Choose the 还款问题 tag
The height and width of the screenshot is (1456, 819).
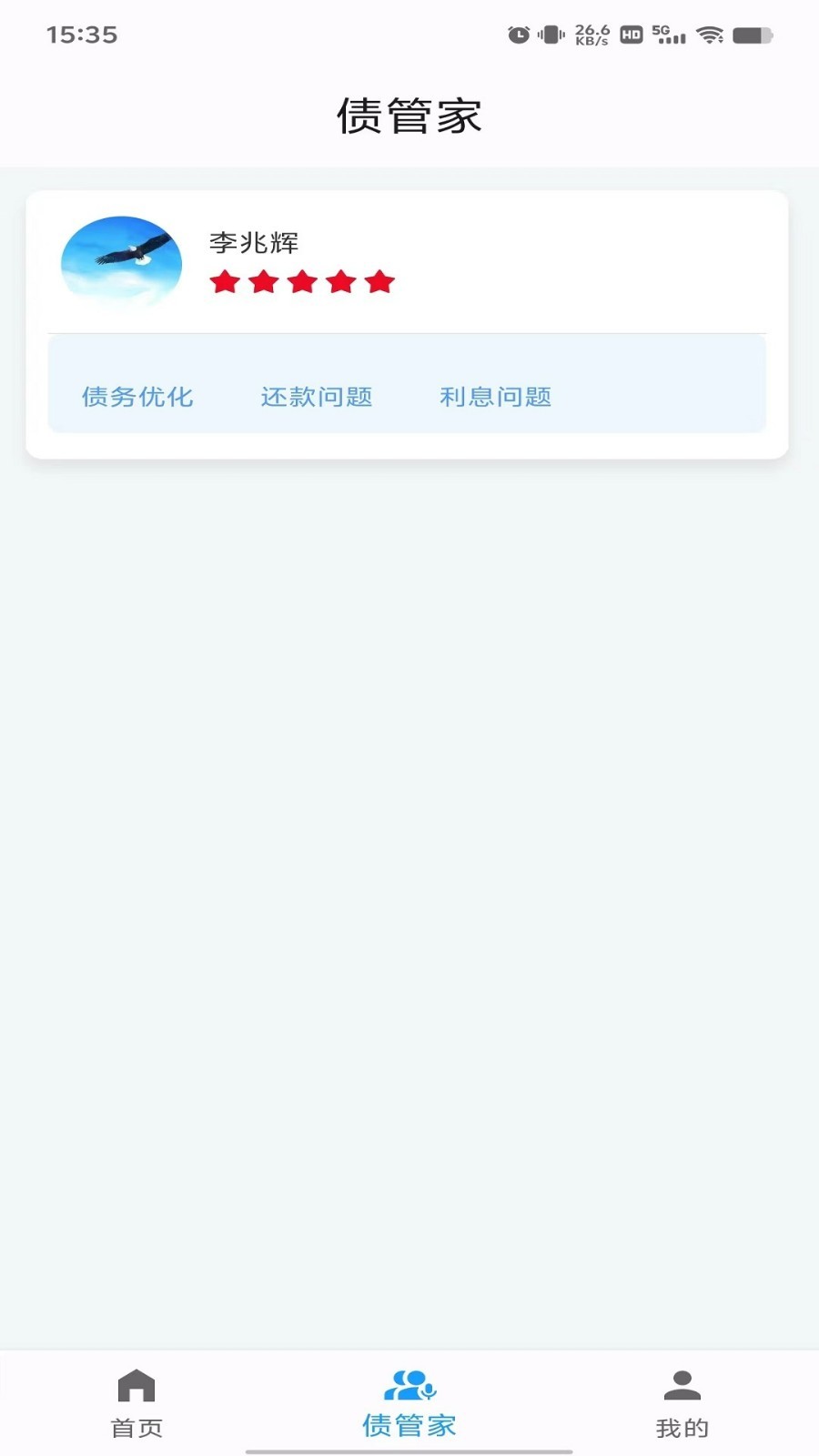pyautogui.click(x=317, y=397)
